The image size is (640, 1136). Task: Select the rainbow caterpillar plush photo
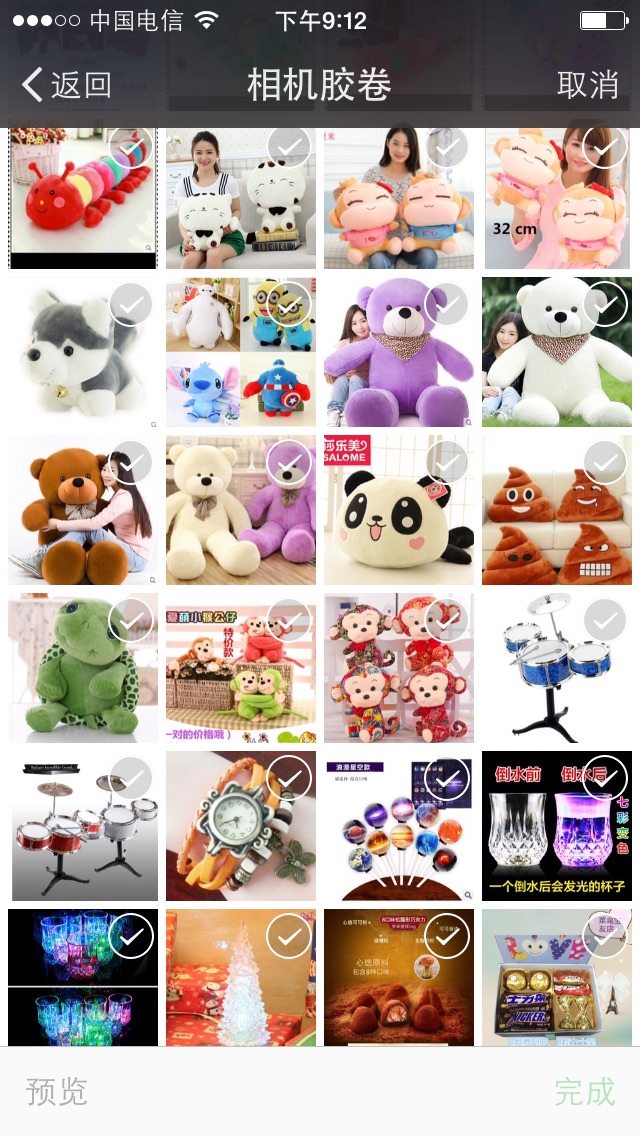131,148
